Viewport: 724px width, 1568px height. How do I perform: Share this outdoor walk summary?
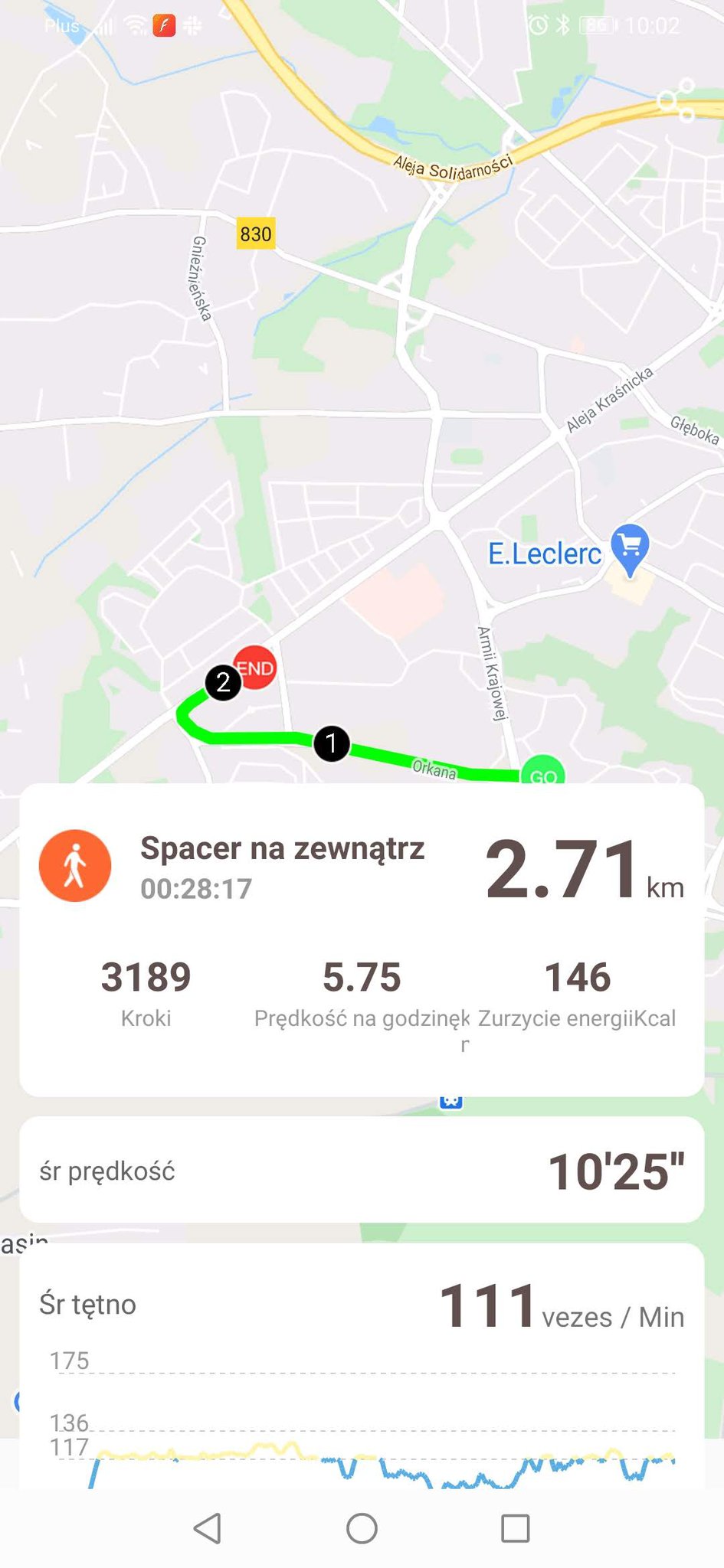pyautogui.click(x=676, y=100)
